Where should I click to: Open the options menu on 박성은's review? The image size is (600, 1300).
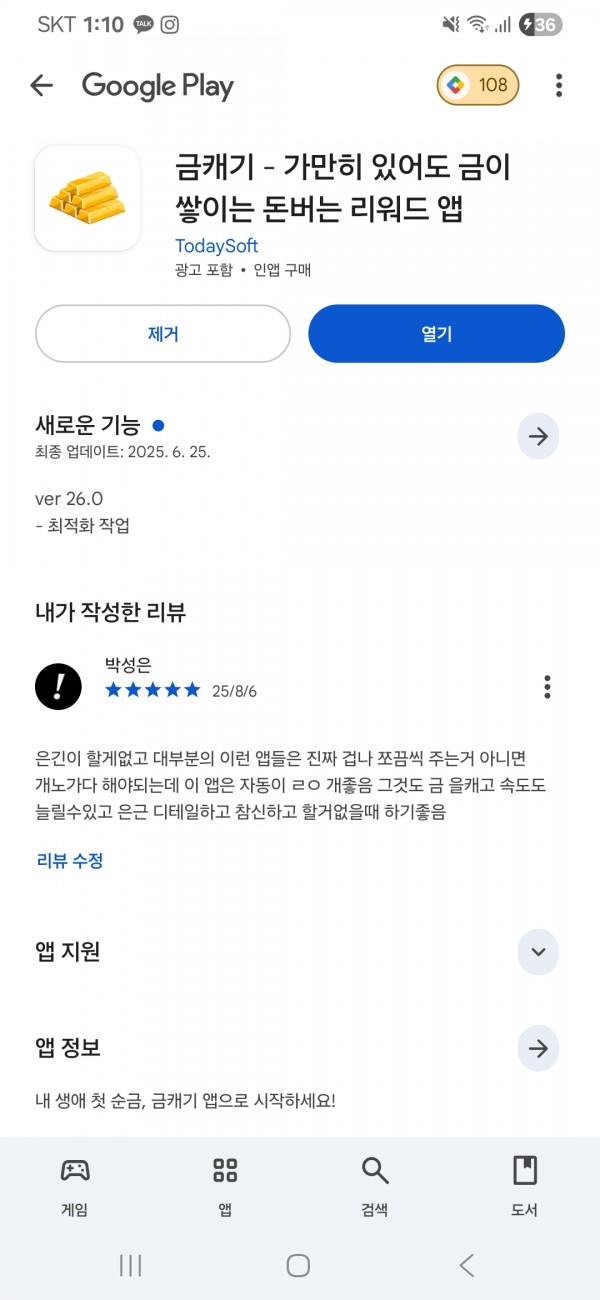[x=547, y=687]
